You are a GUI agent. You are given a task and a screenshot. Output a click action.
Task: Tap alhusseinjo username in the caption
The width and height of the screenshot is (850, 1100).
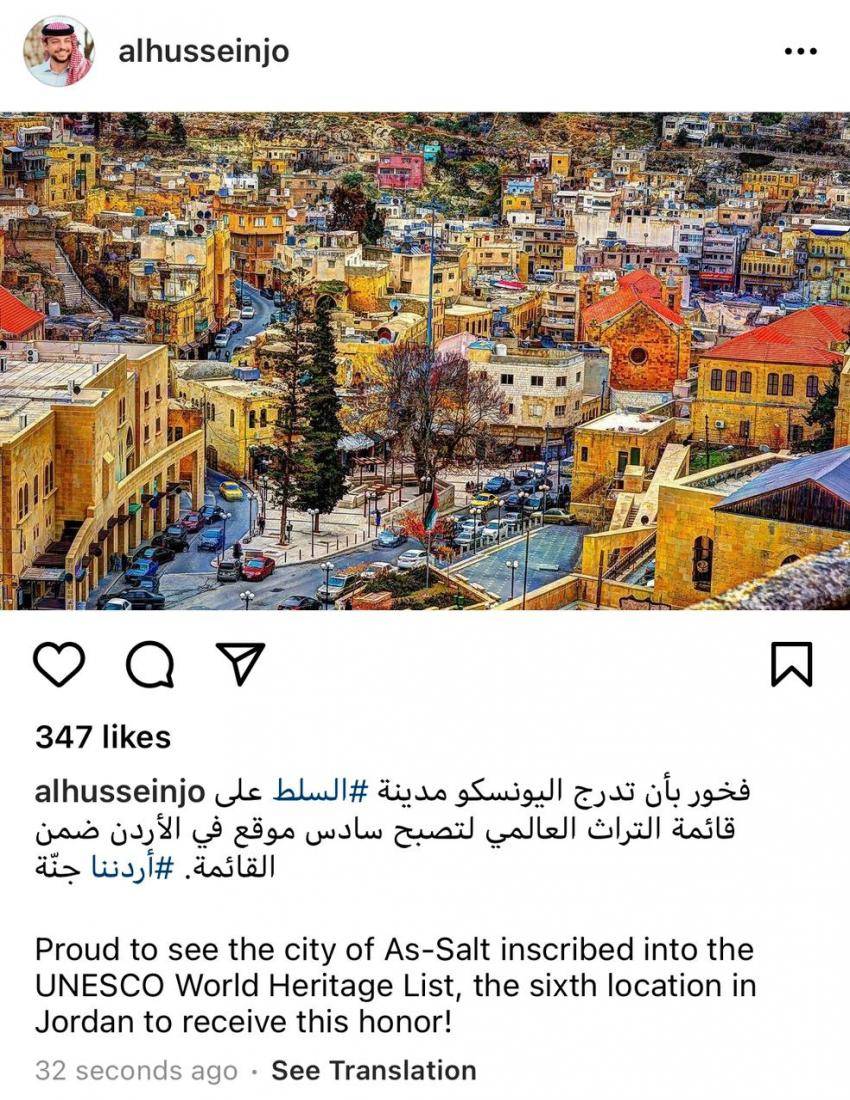pyautogui.click(x=120, y=792)
